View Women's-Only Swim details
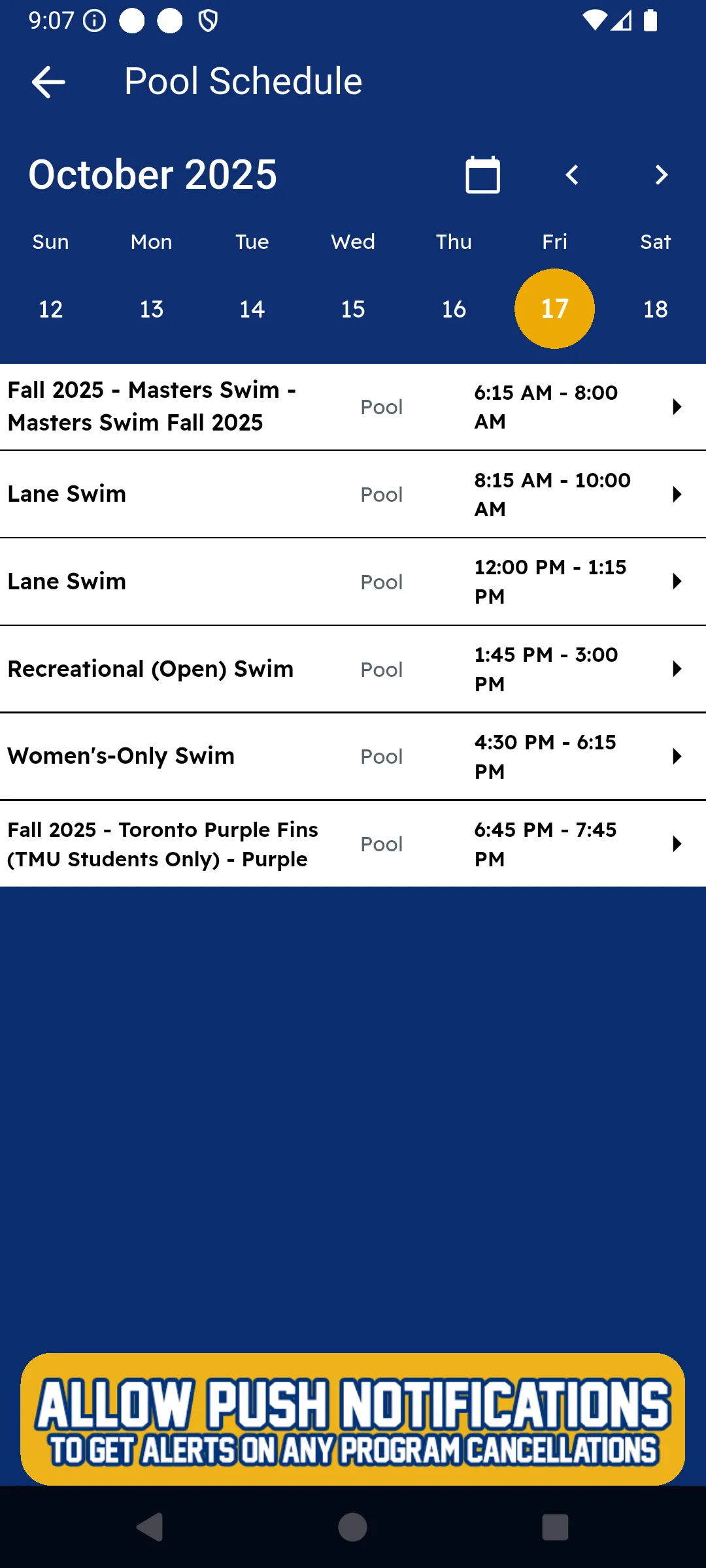 click(x=353, y=757)
